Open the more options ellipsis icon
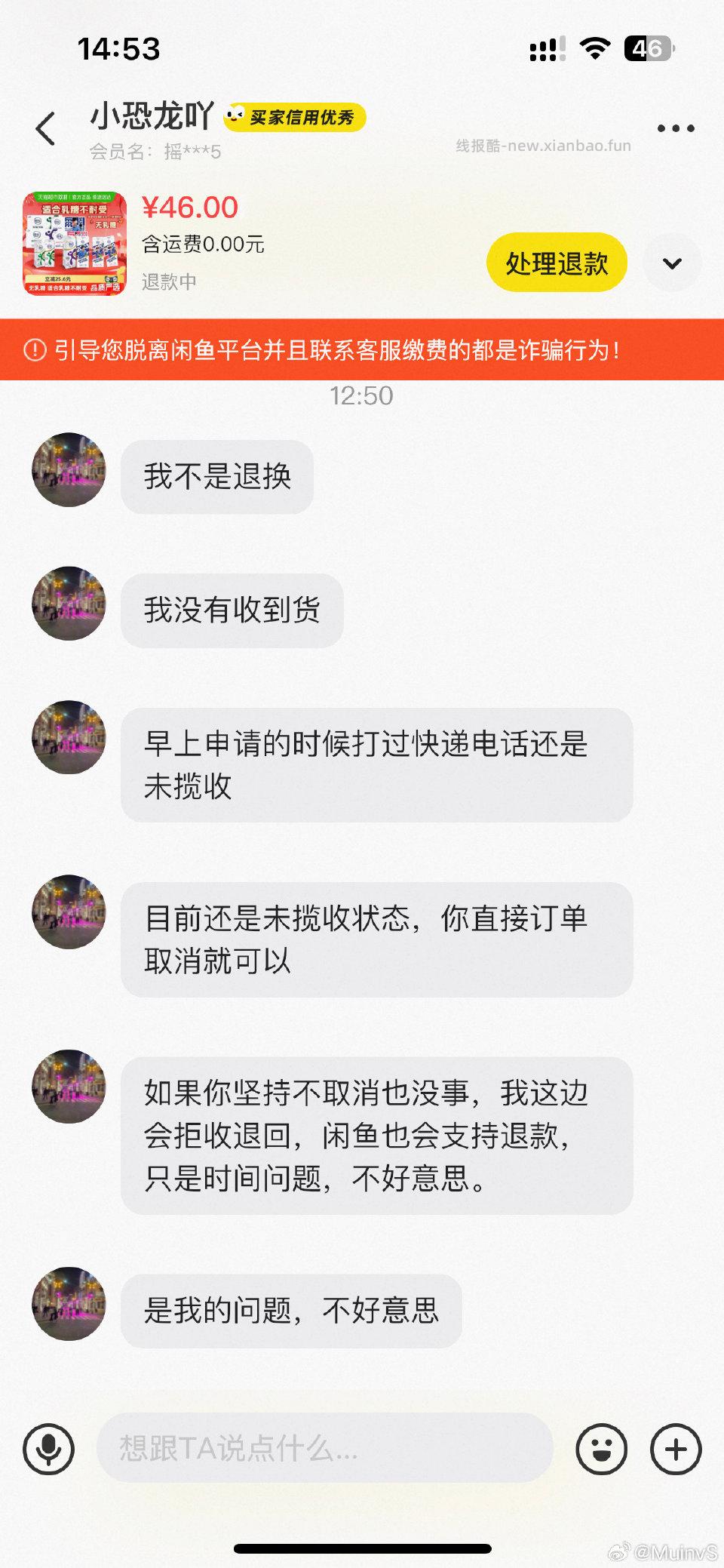724x1568 pixels. point(675,128)
